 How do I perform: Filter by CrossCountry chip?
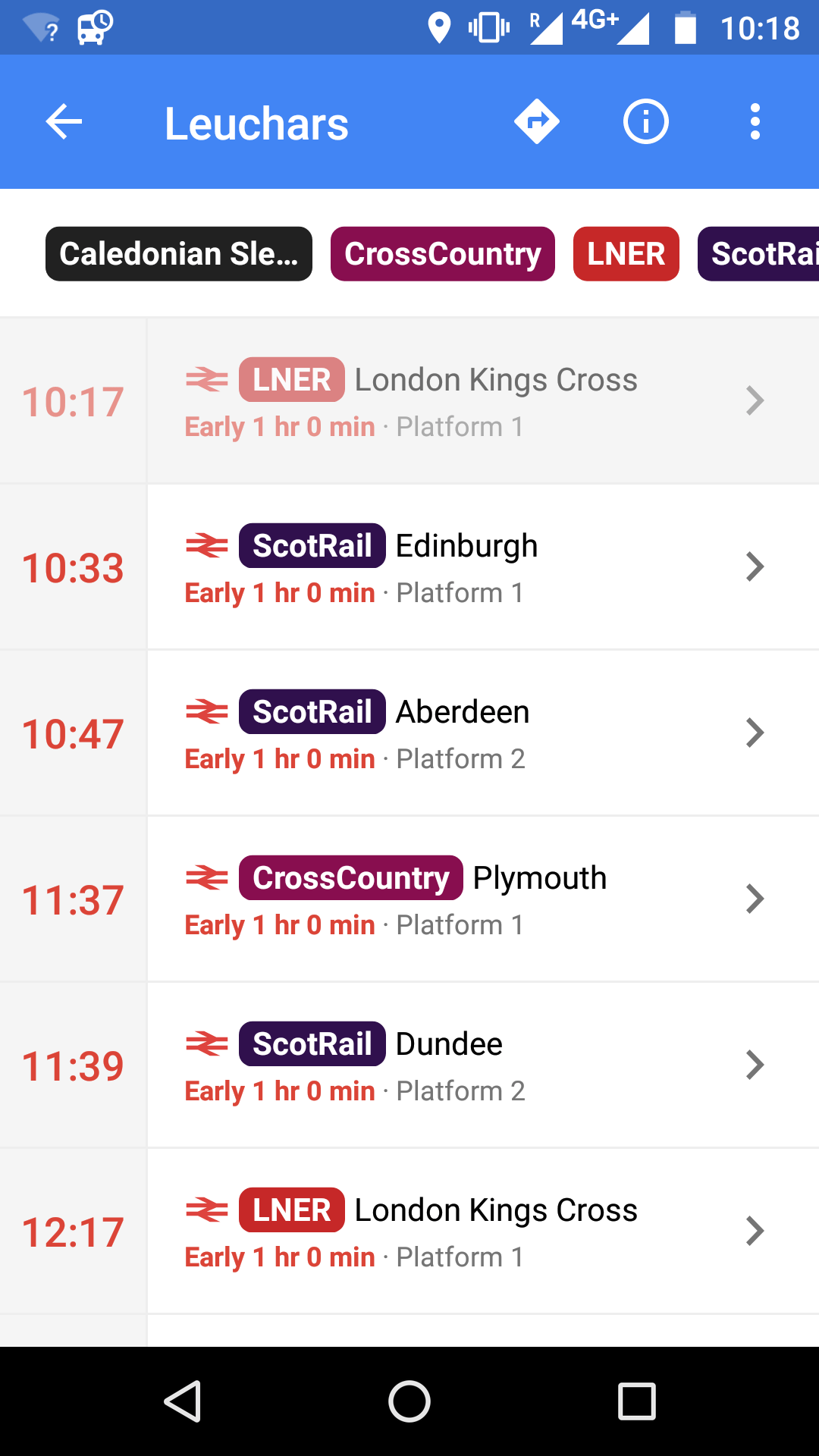(x=443, y=254)
